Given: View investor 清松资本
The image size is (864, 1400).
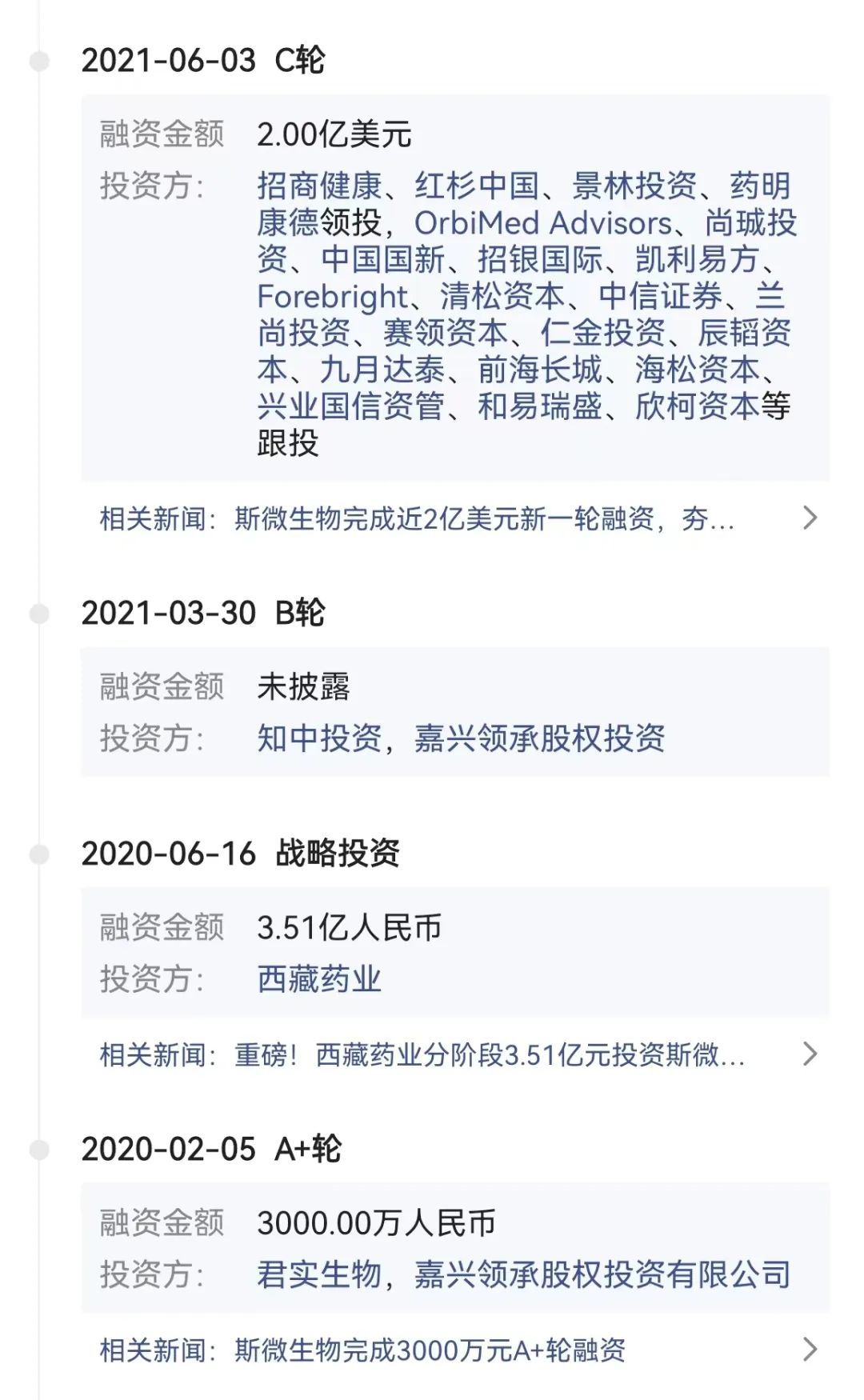Looking at the screenshot, I should (x=502, y=297).
